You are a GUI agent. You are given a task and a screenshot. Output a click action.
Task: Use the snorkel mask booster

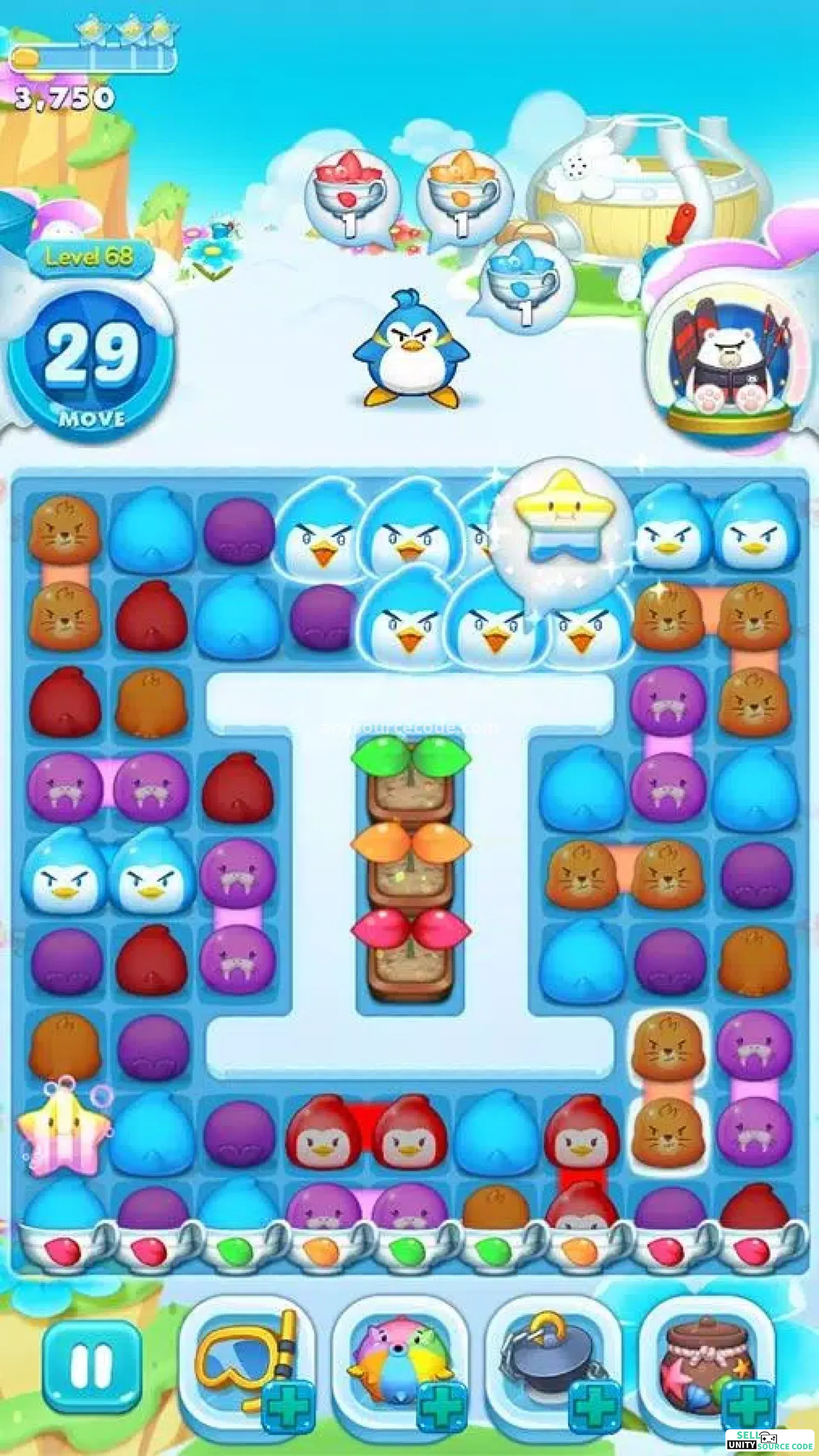pos(248,1363)
